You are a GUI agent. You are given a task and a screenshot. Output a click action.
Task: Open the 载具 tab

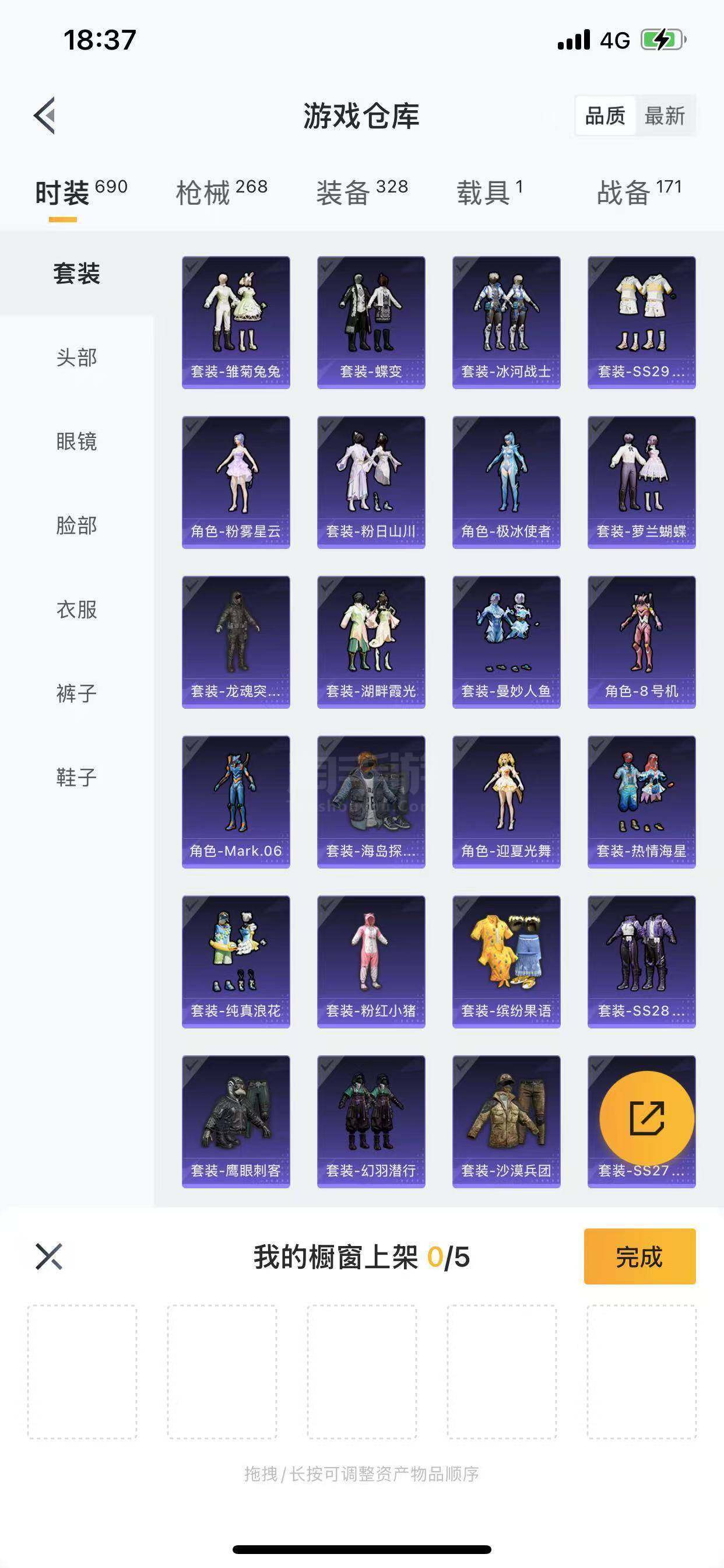(489, 192)
